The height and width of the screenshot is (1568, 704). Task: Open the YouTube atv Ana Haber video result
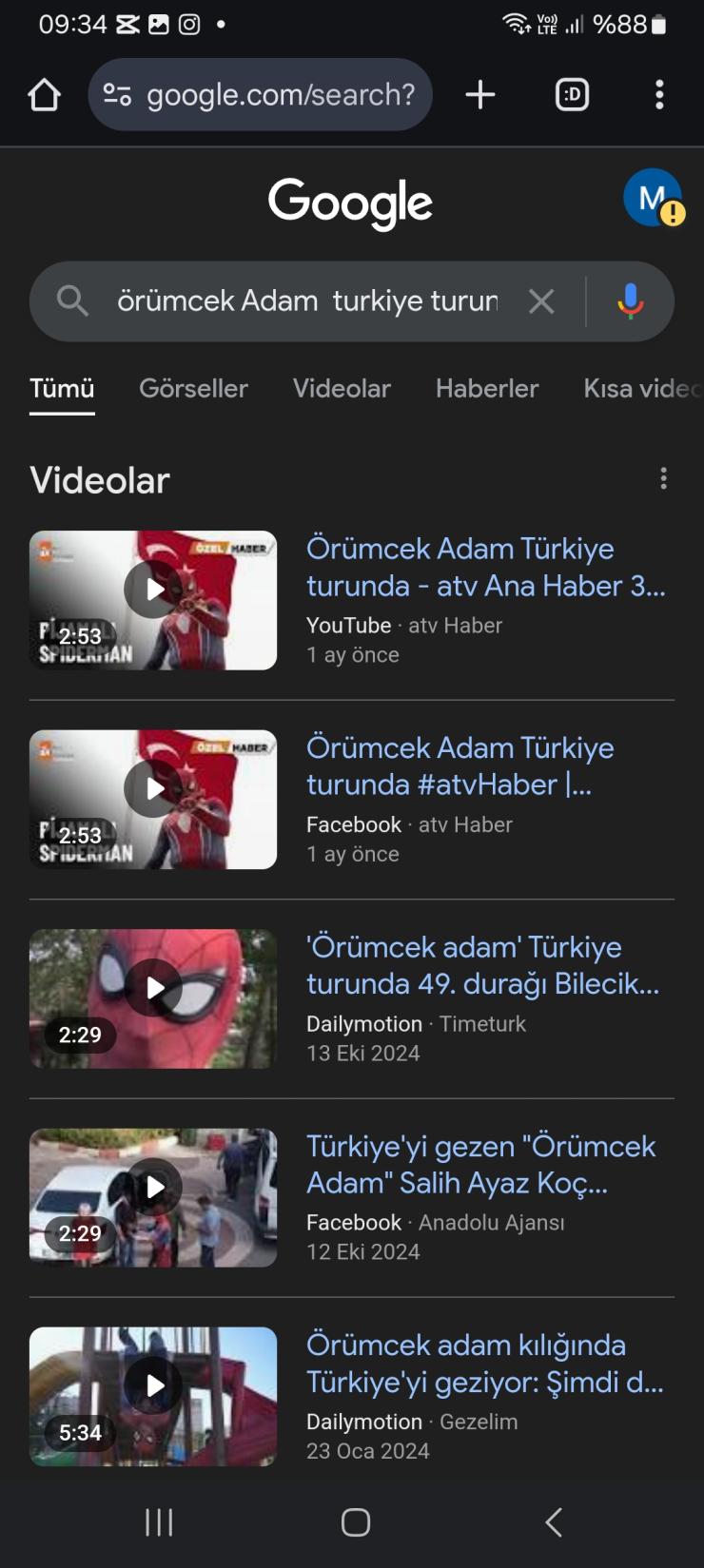point(485,567)
